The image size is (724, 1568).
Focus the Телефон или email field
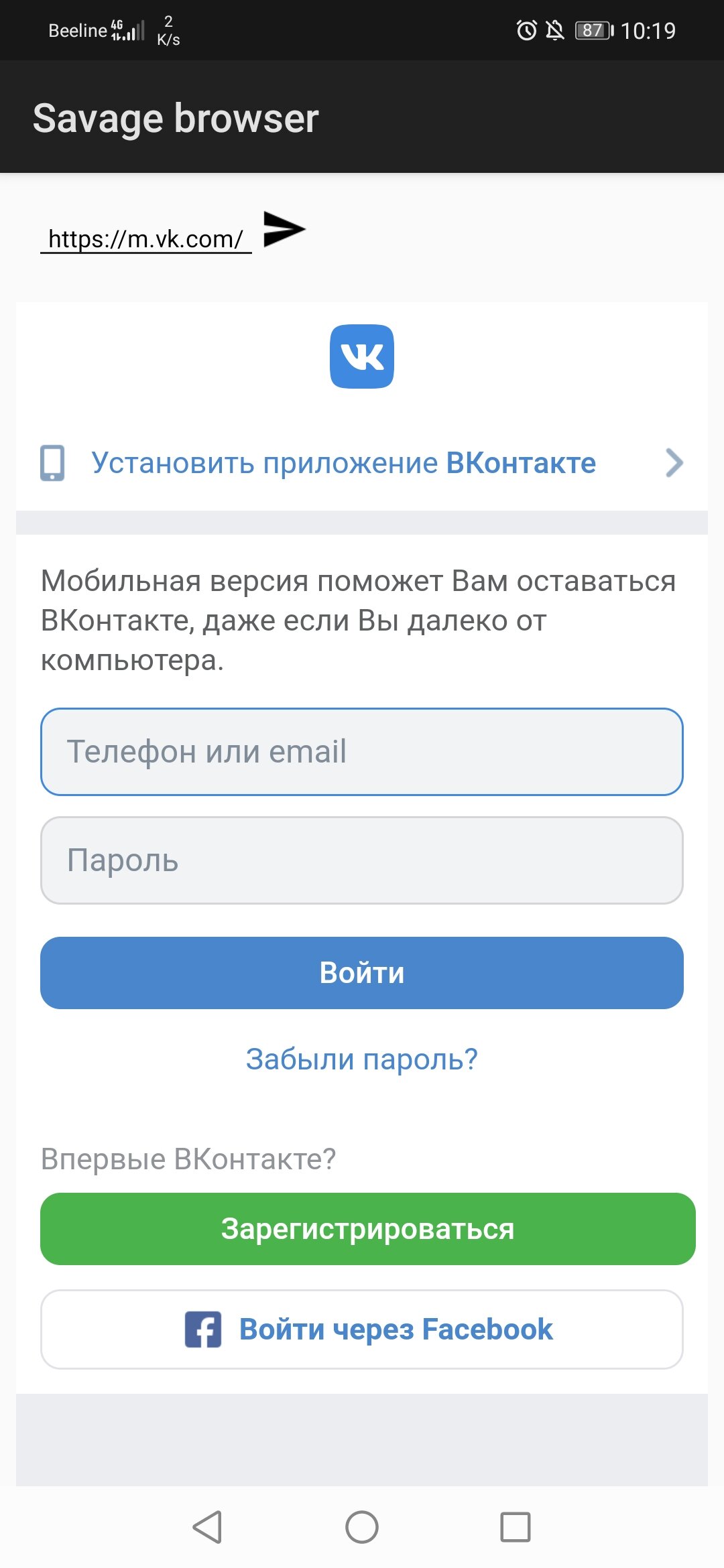point(362,752)
